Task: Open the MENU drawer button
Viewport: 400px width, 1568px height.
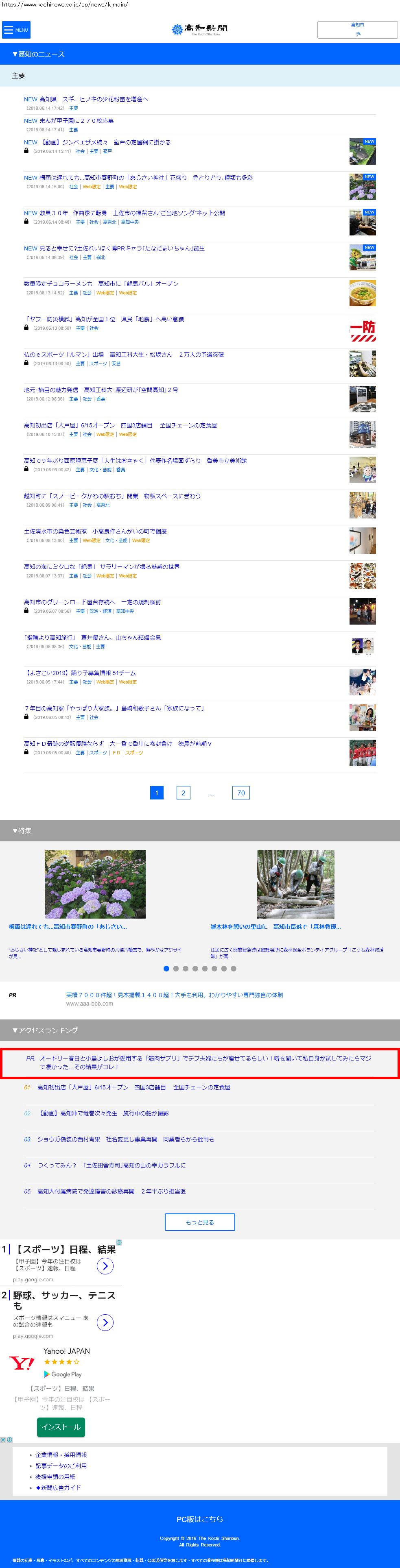Action: click(16, 30)
